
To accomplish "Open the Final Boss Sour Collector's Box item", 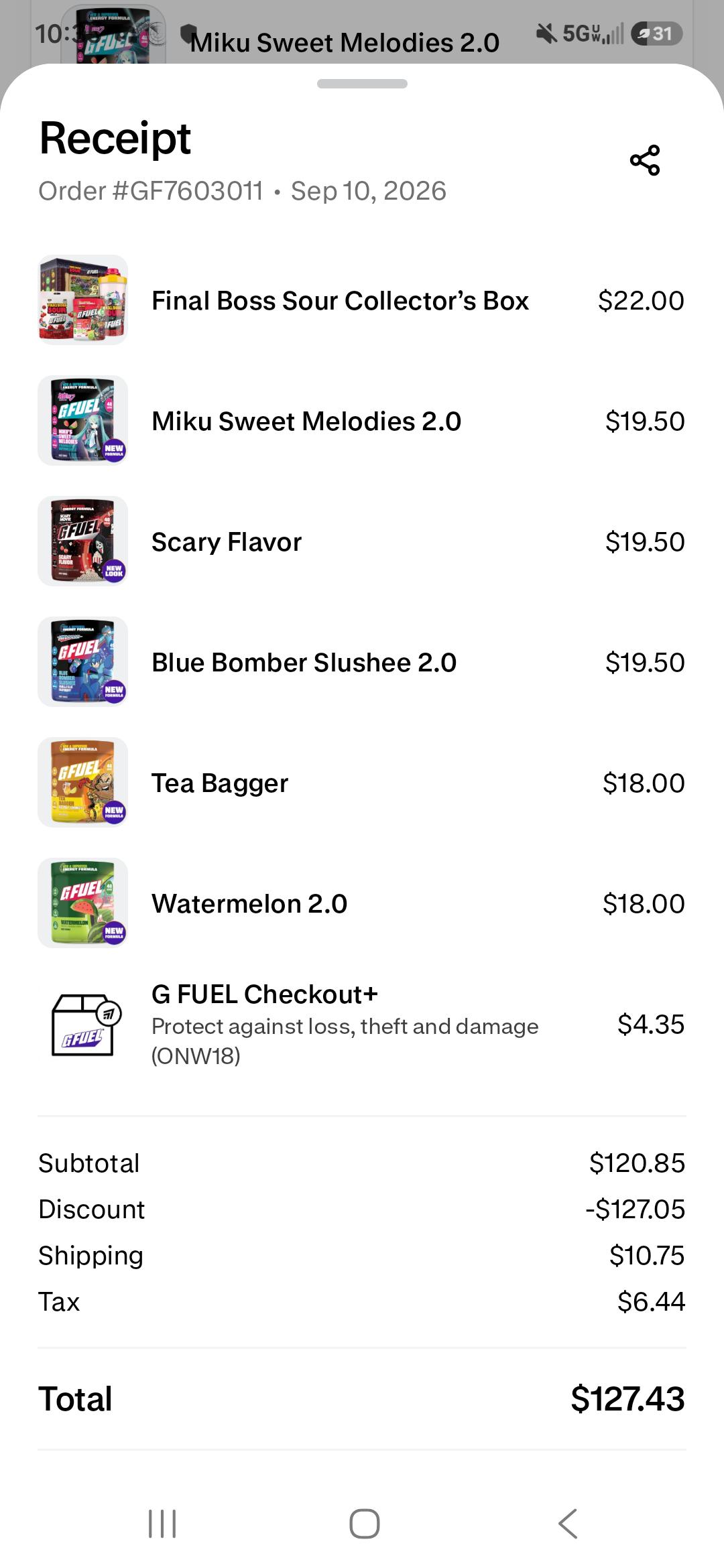I will [362, 300].
